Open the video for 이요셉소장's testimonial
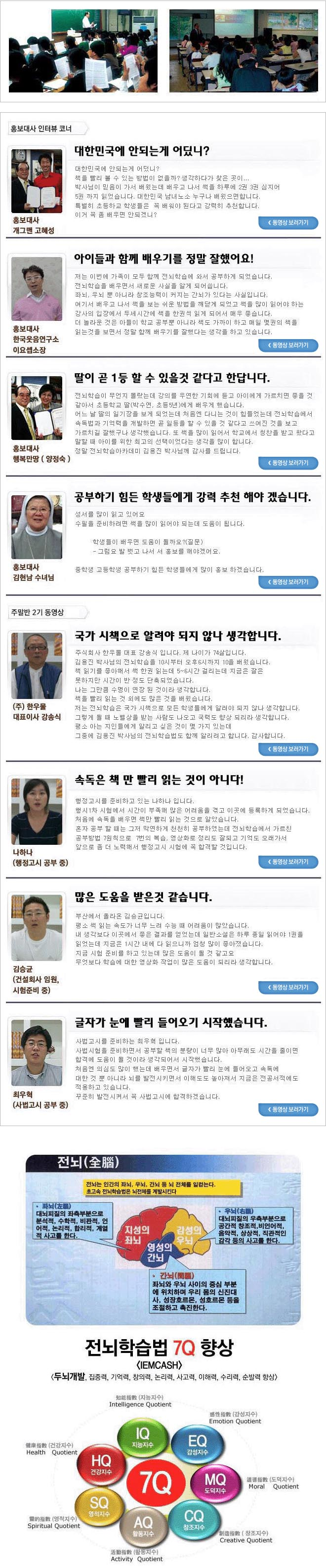326x1568 pixels. 288,345
